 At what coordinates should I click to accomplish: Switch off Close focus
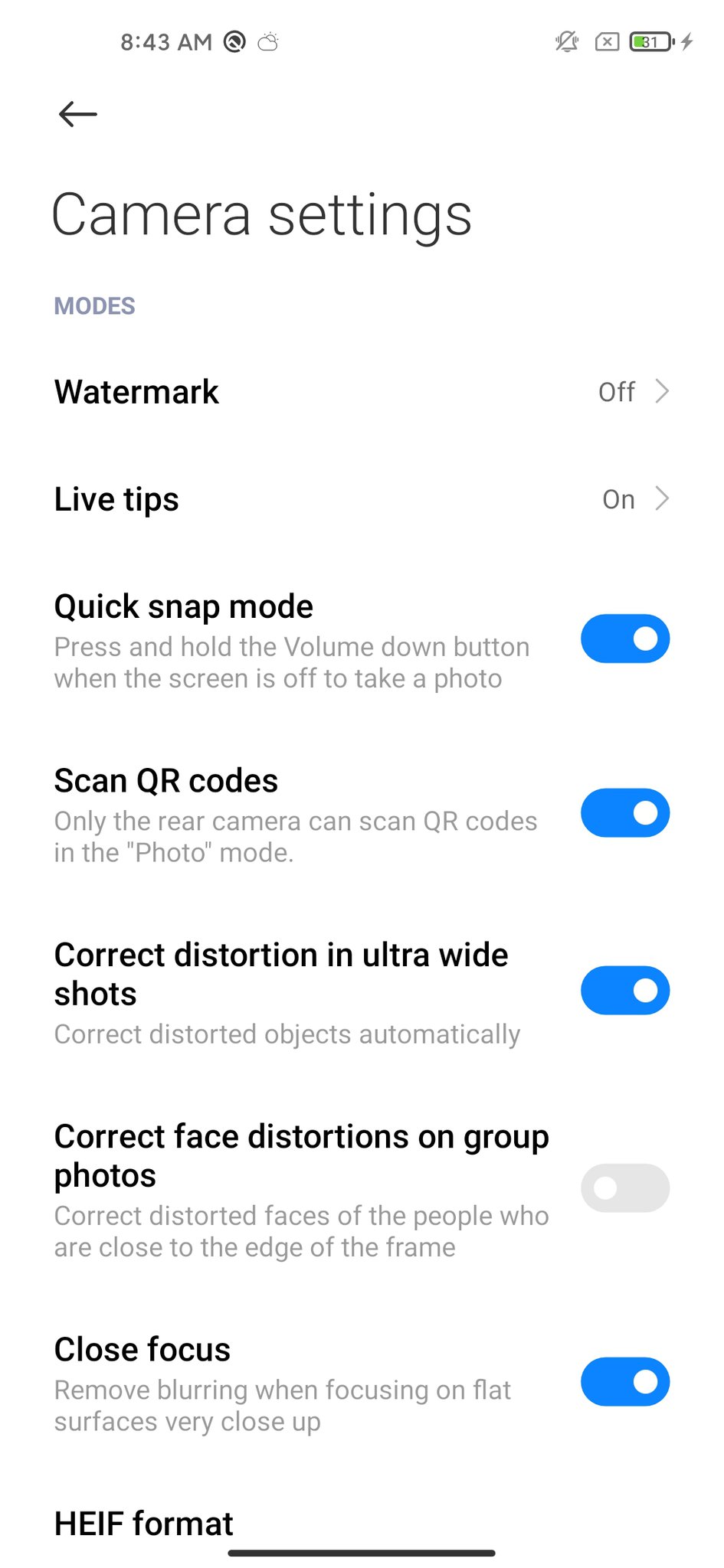[x=624, y=1381]
